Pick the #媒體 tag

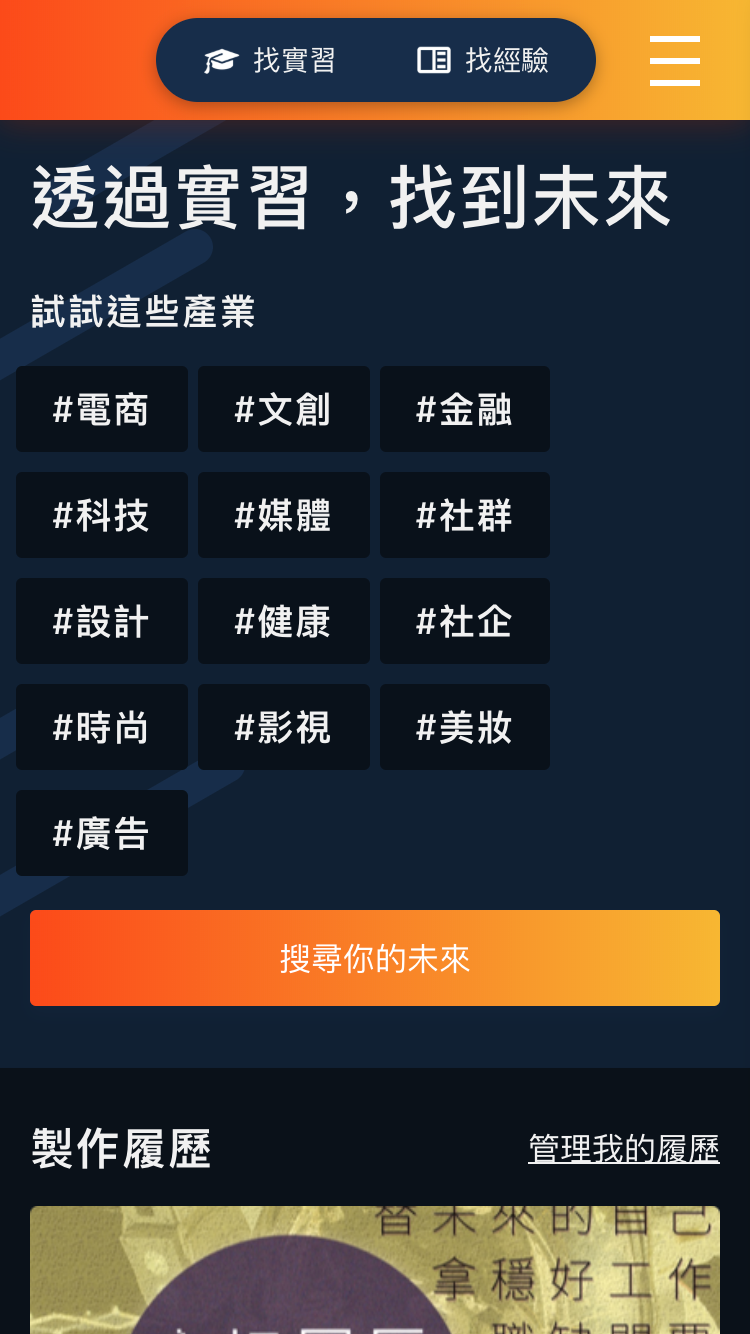284,515
